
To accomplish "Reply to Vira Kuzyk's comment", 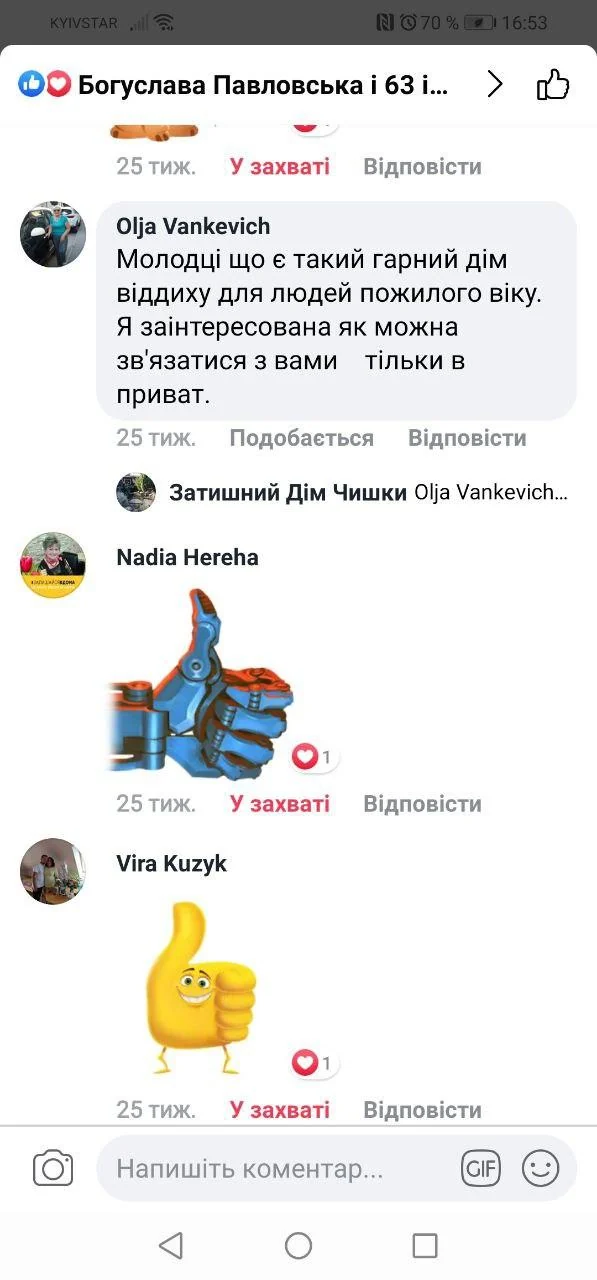I will (422, 1110).
